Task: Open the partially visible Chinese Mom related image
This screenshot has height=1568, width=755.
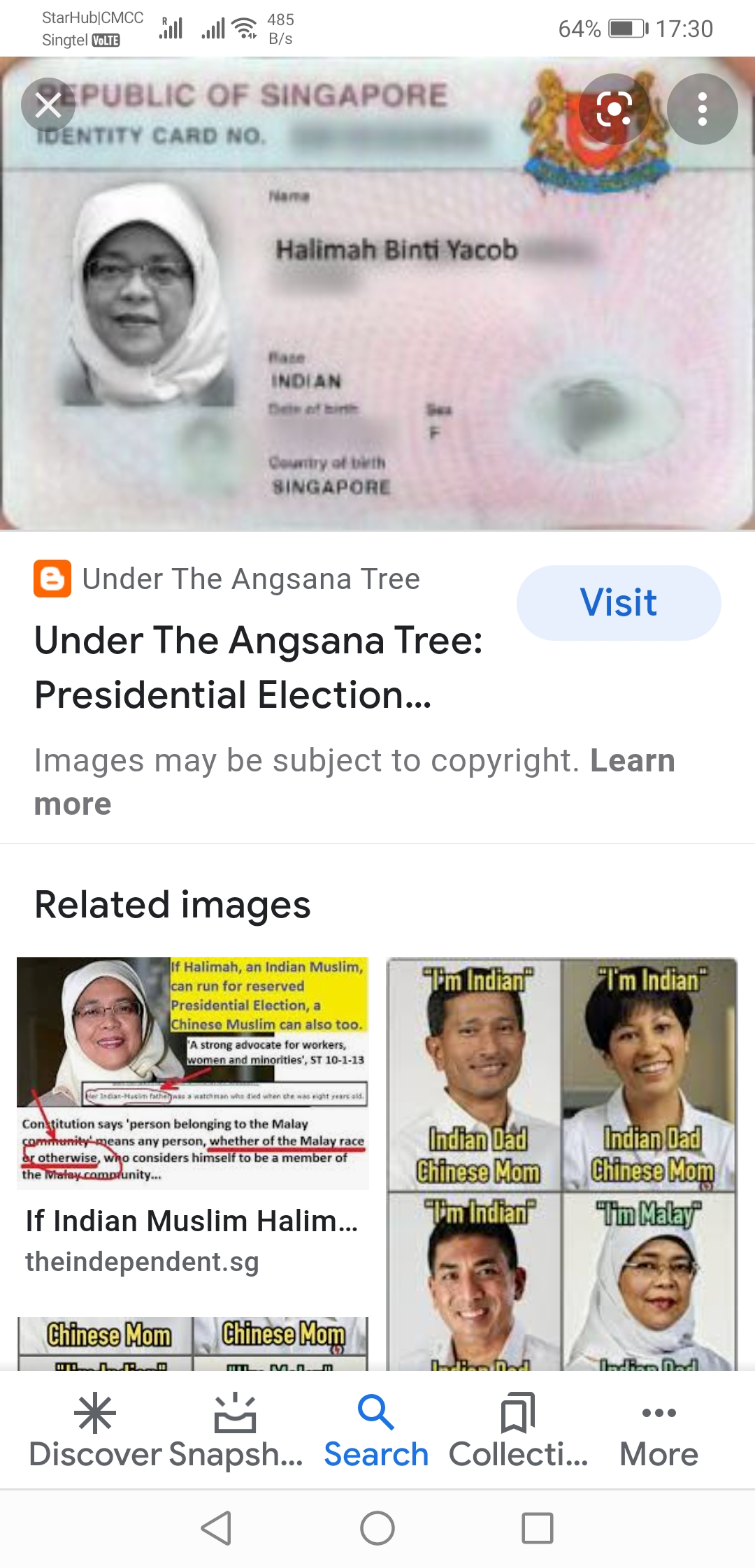Action: click(x=193, y=1343)
